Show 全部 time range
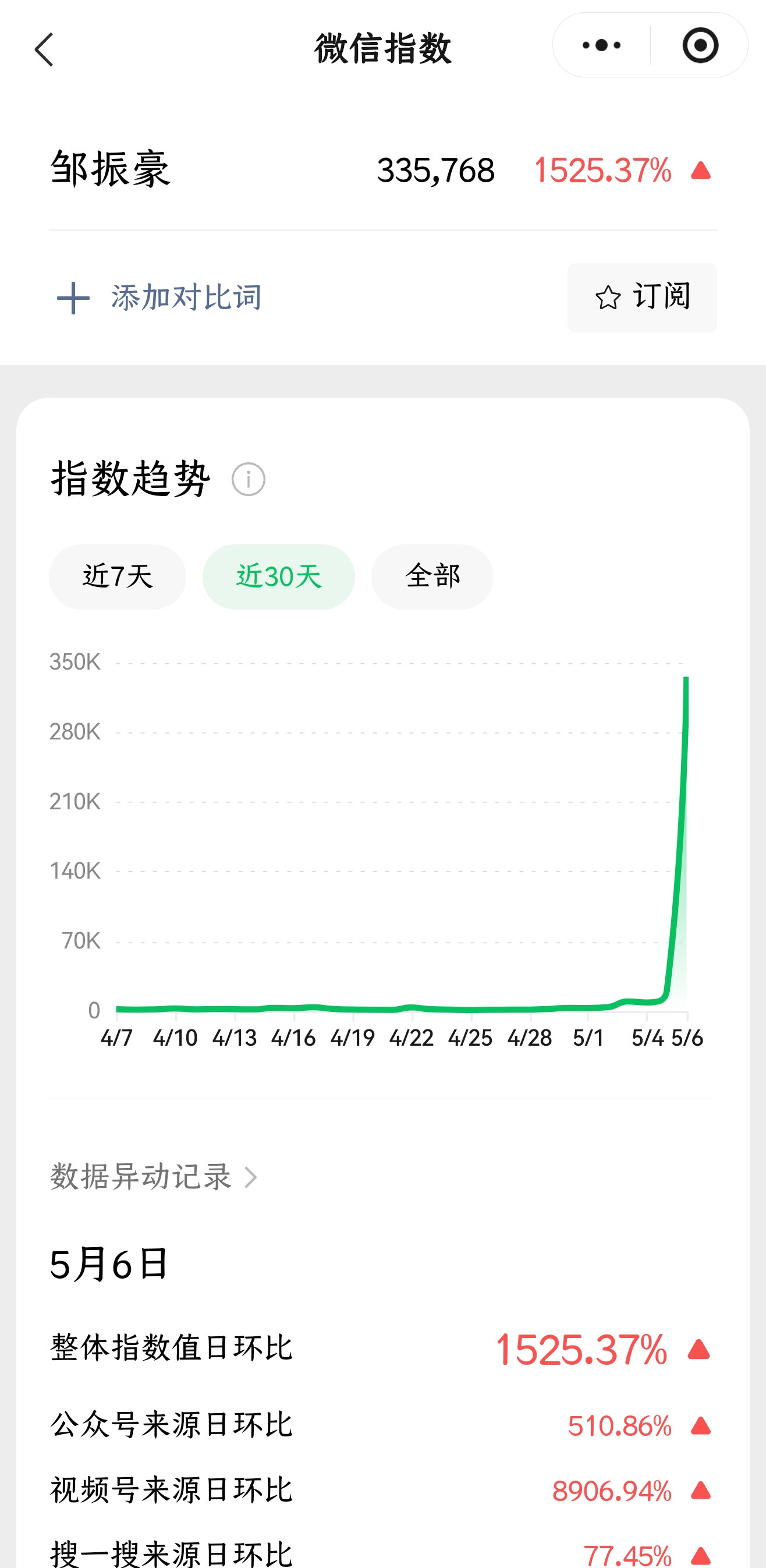 [432, 576]
